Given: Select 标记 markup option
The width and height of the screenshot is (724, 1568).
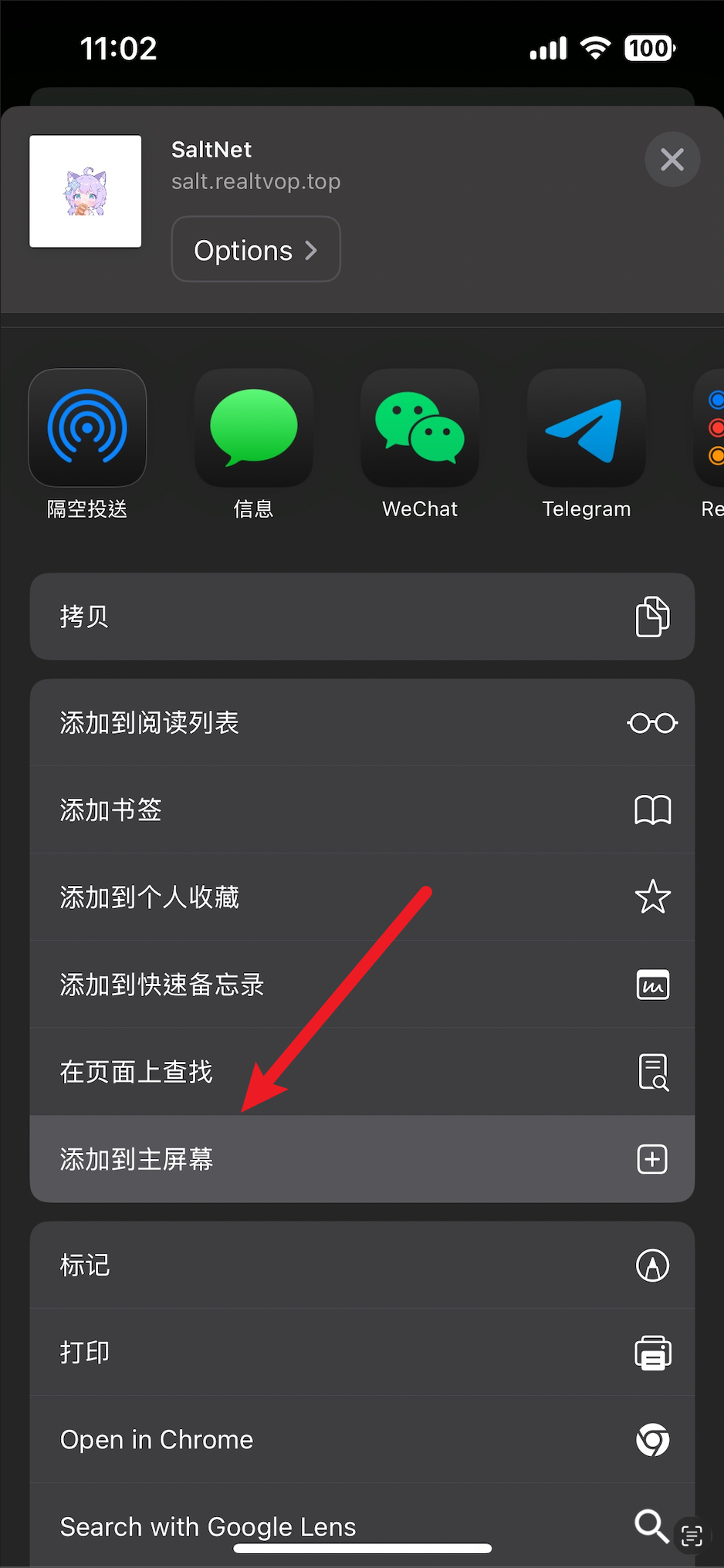Looking at the screenshot, I should [x=362, y=1266].
